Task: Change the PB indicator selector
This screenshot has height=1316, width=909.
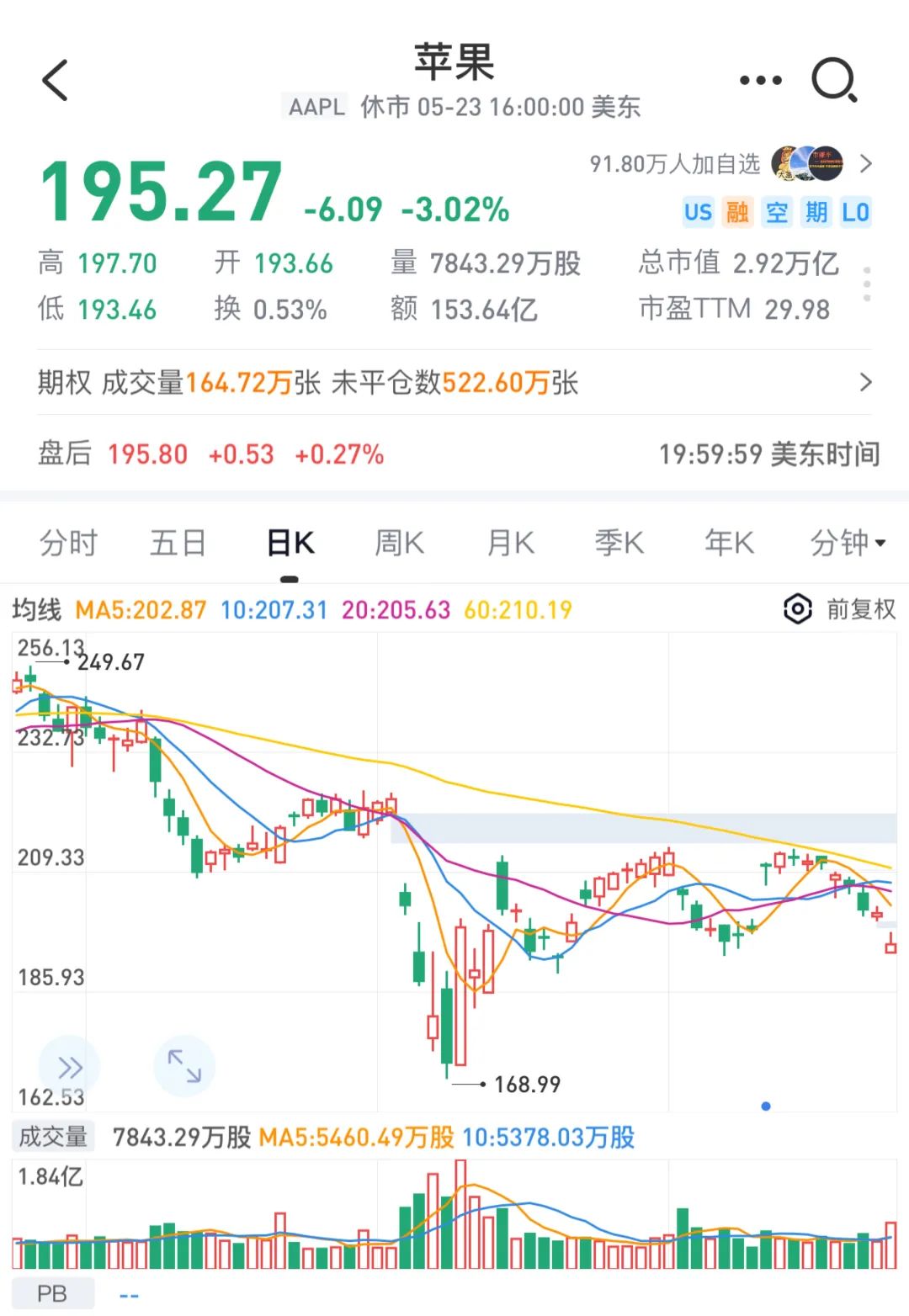Action: tap(52, 1293)
